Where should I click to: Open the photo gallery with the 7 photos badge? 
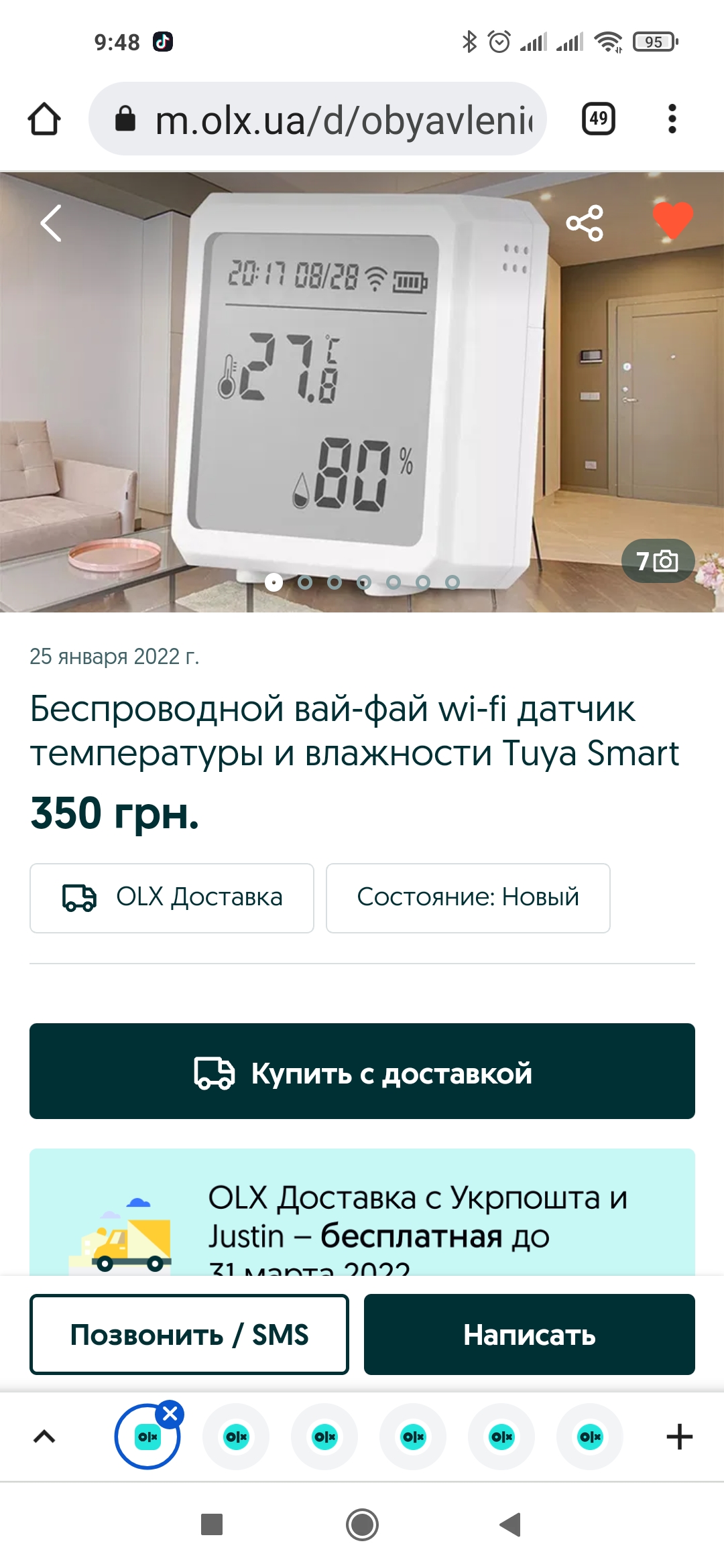pyautogui.click(x=657, y=561)
